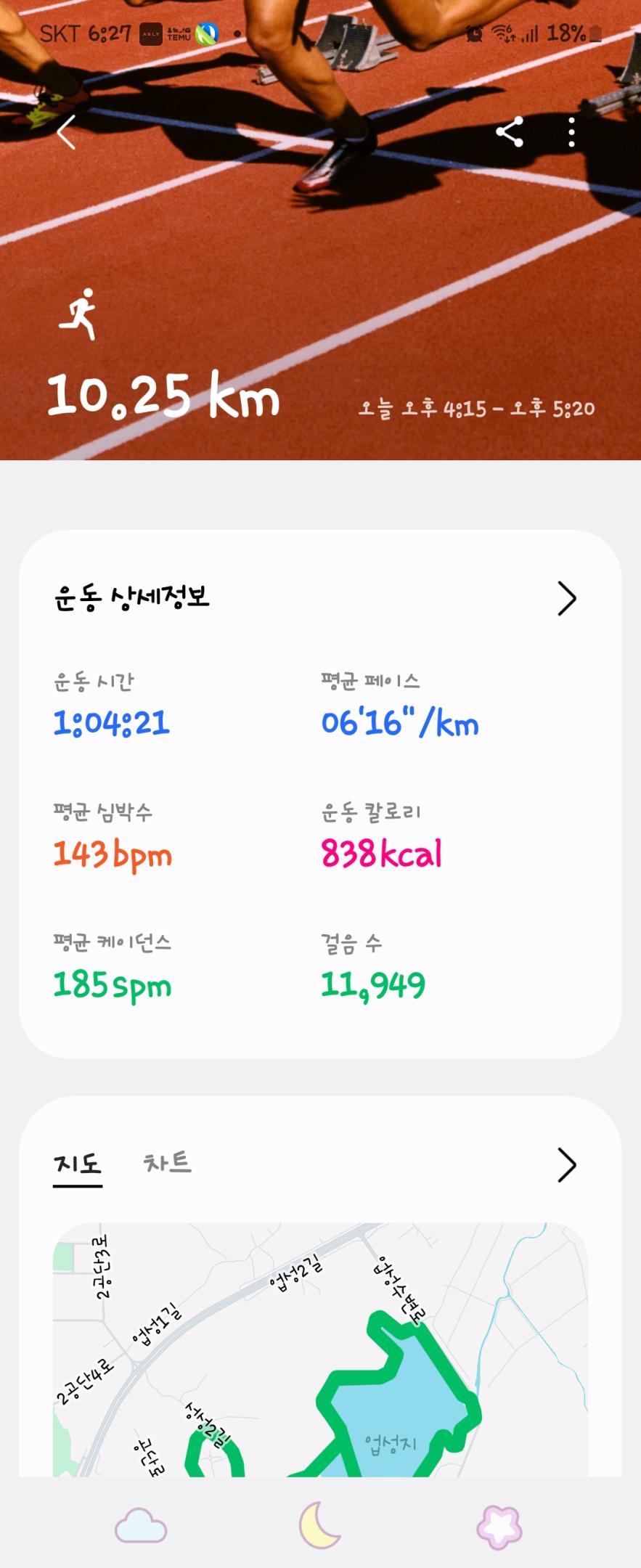Open the running route map
641x1568 pixels.
click(x=320, y=1350)
